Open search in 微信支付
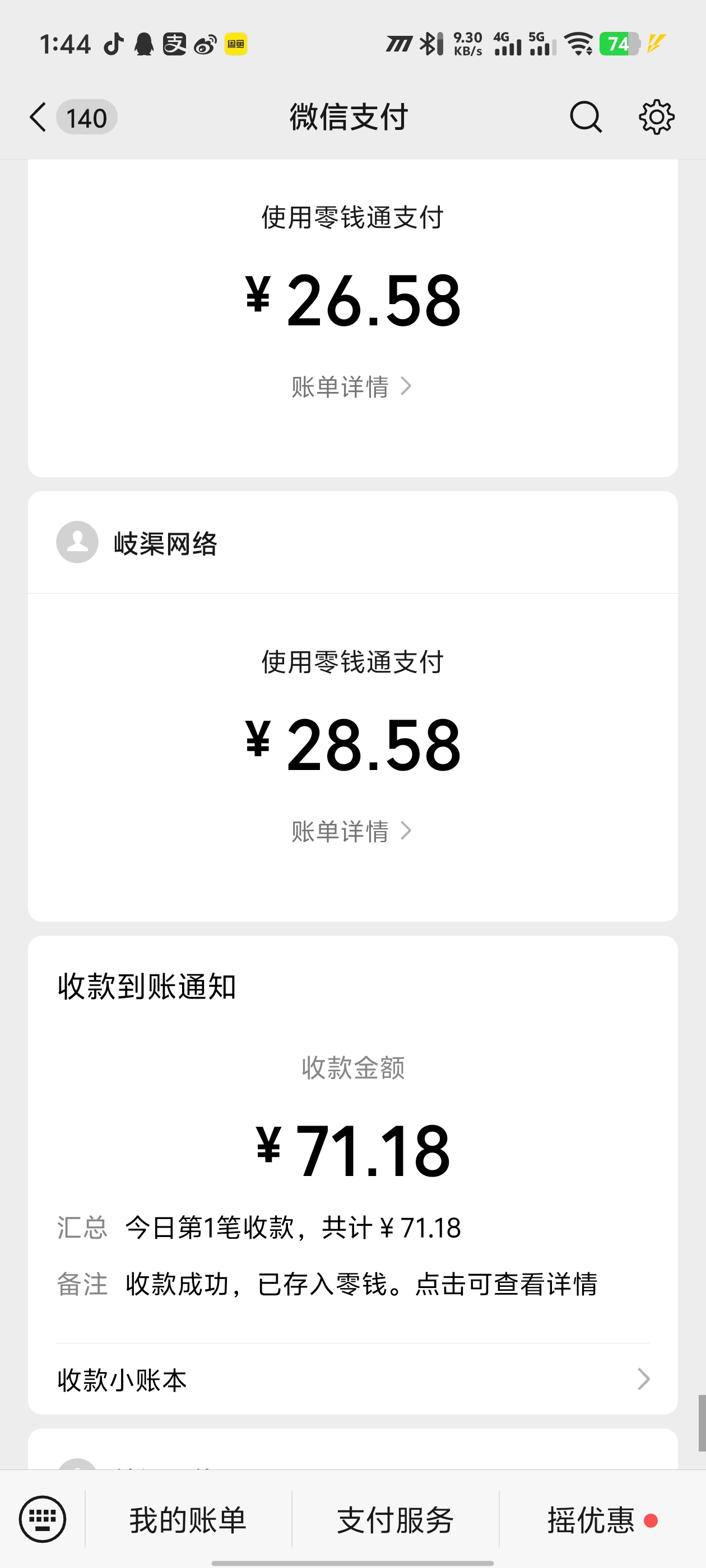Viewport: 706px width, 1568px height. (x=586, y=117)
